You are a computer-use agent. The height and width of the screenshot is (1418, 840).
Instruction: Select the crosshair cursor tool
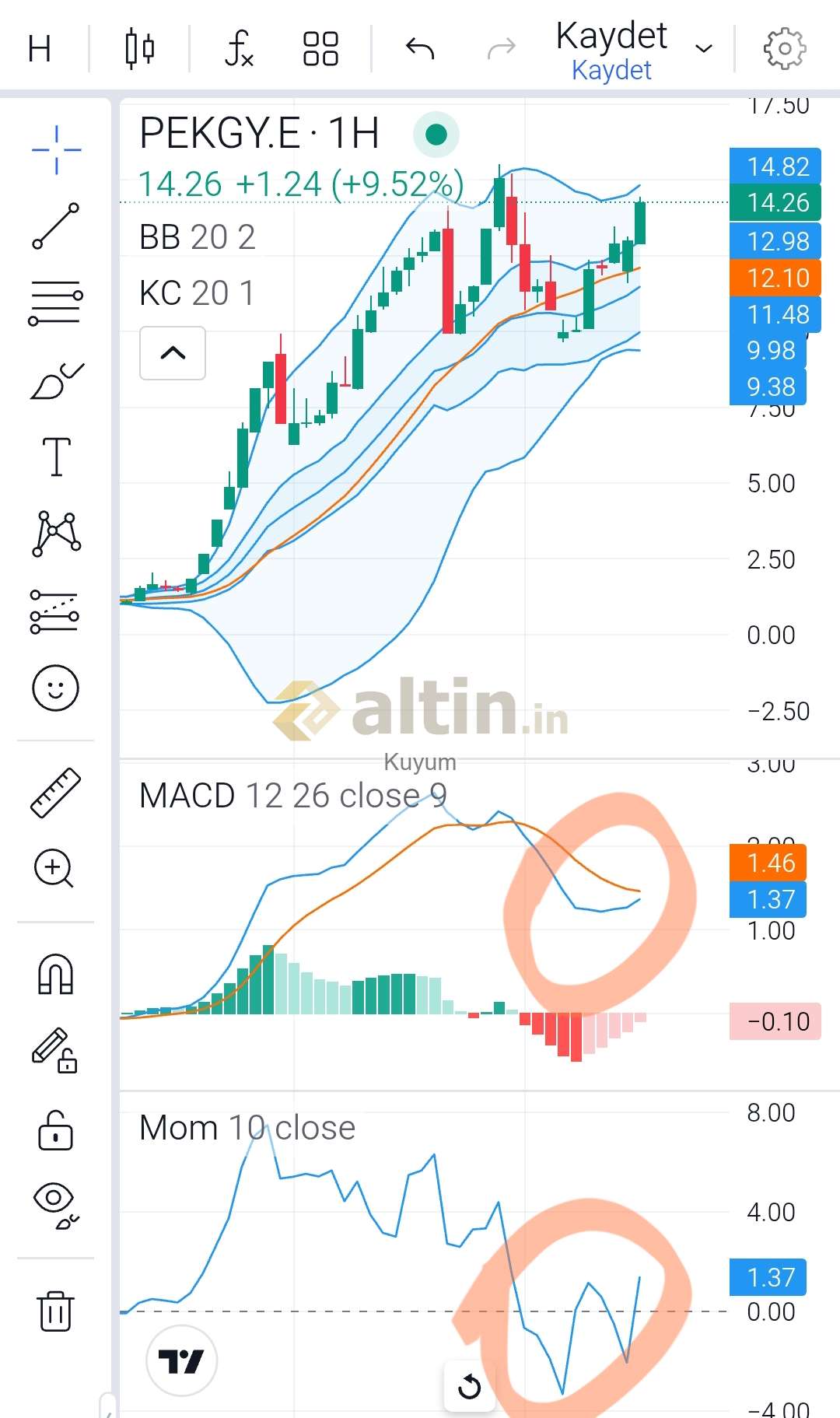pos(56,149)
